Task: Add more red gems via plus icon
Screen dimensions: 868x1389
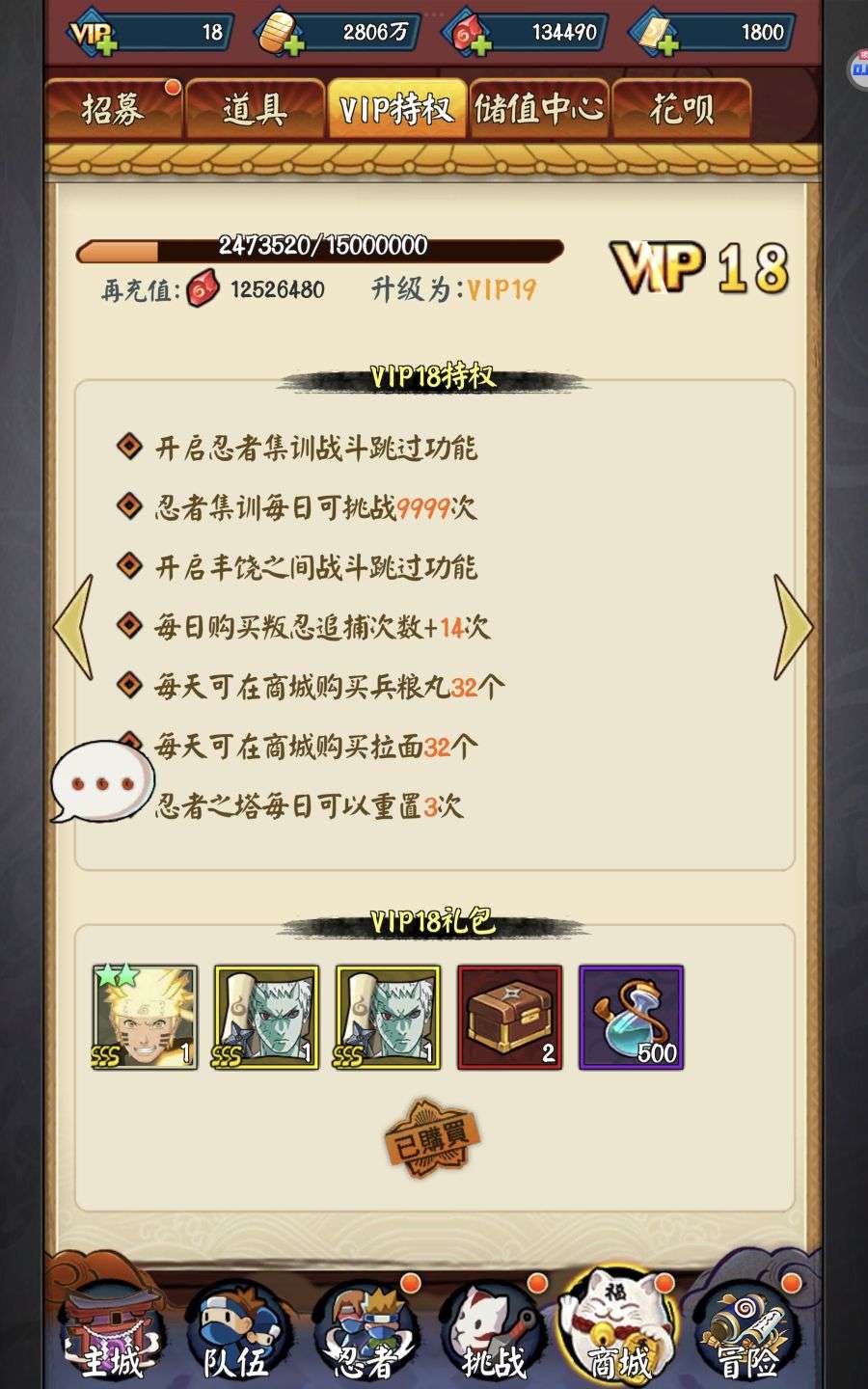Action: [480, 44]
